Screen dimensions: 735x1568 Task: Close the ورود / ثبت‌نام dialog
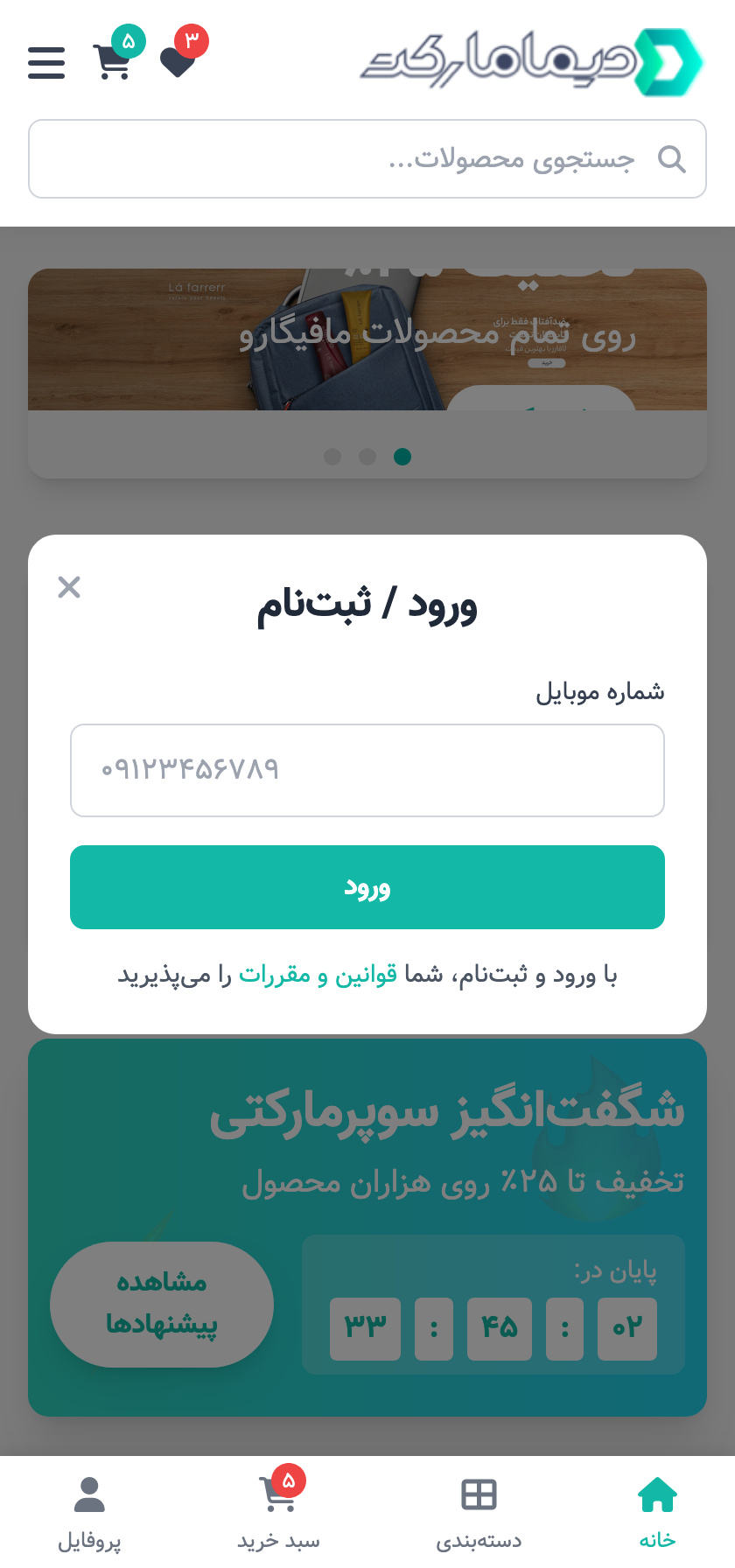point(69,587)
